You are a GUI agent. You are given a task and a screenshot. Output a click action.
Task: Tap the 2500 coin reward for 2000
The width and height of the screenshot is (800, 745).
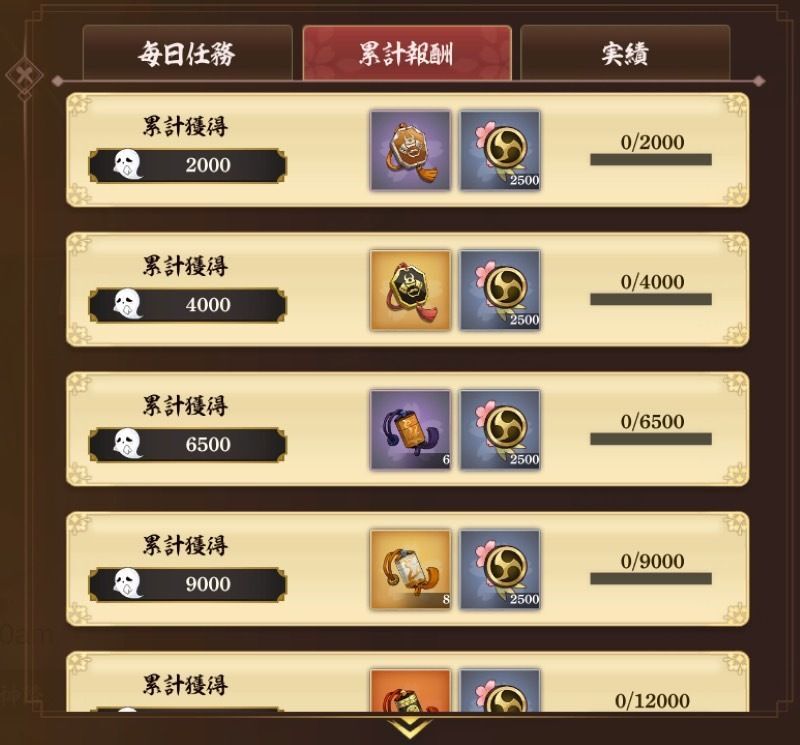coord(500,150)
